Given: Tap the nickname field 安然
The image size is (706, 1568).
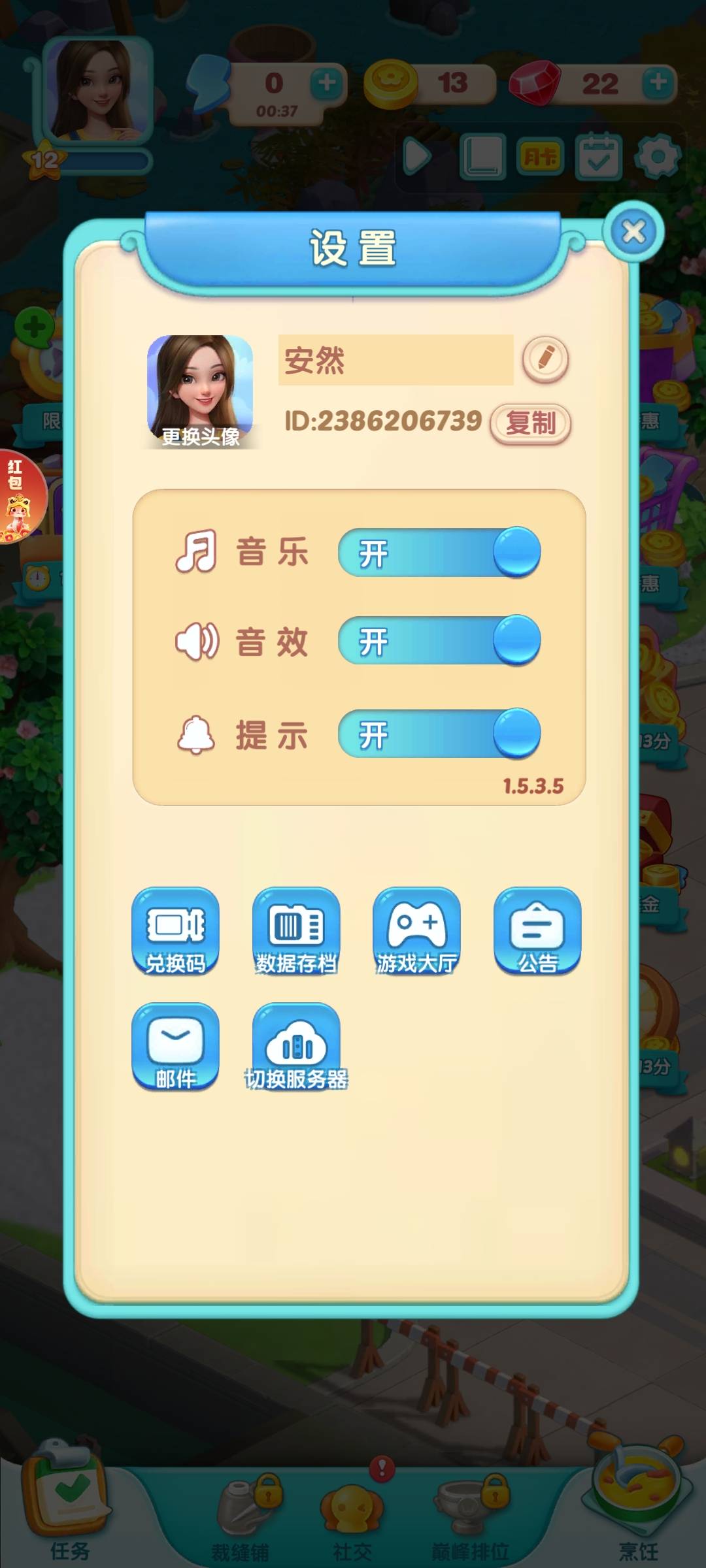Looking at the screenshot, I should click(395, 360).
